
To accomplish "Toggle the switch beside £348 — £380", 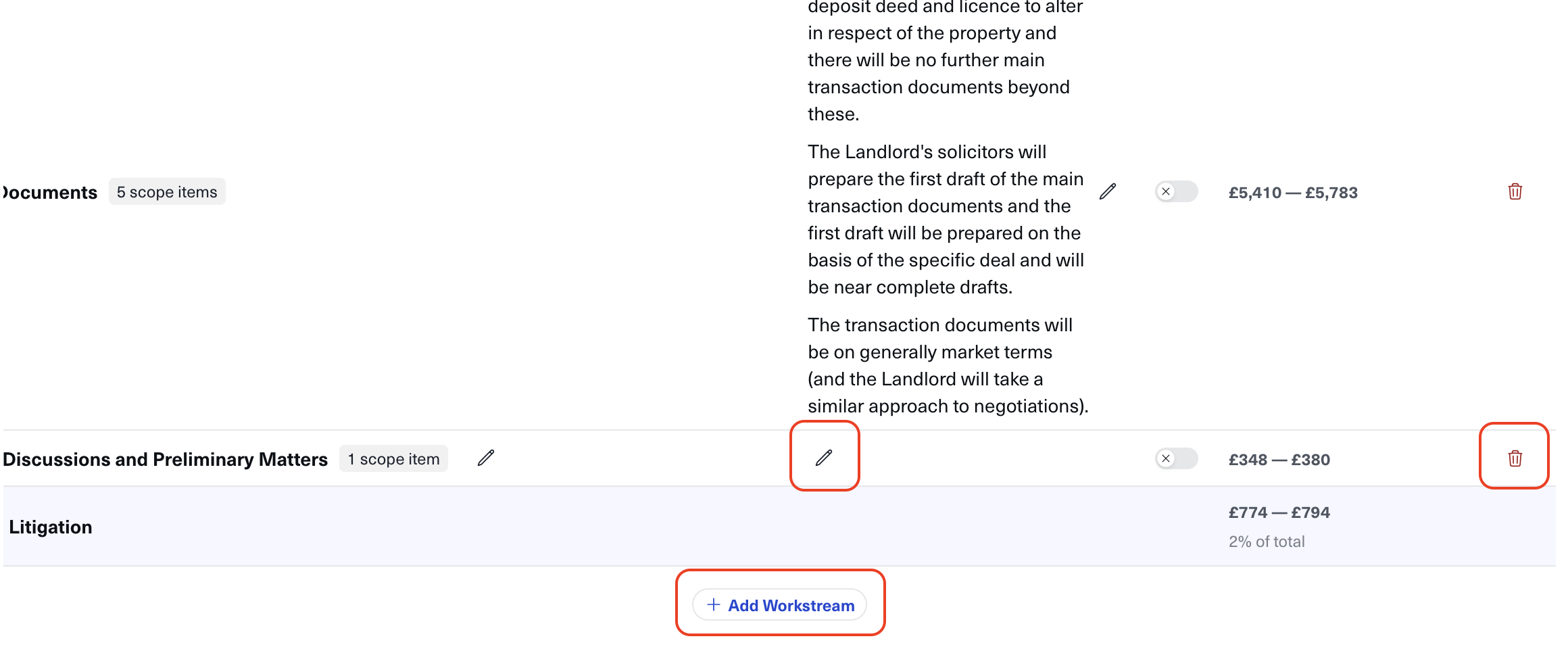I will coord(1176,458).
